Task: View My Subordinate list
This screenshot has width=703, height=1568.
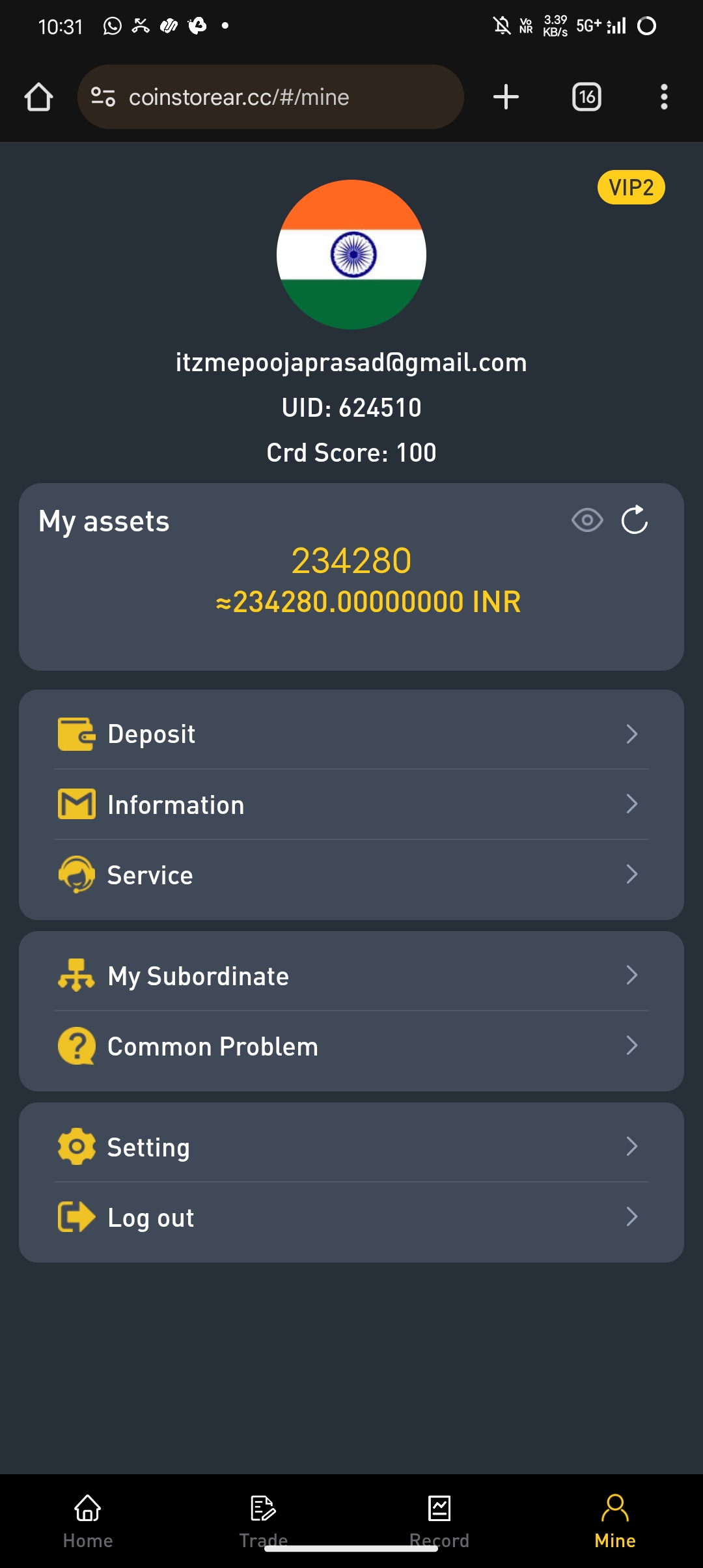Action: (351, 975)
